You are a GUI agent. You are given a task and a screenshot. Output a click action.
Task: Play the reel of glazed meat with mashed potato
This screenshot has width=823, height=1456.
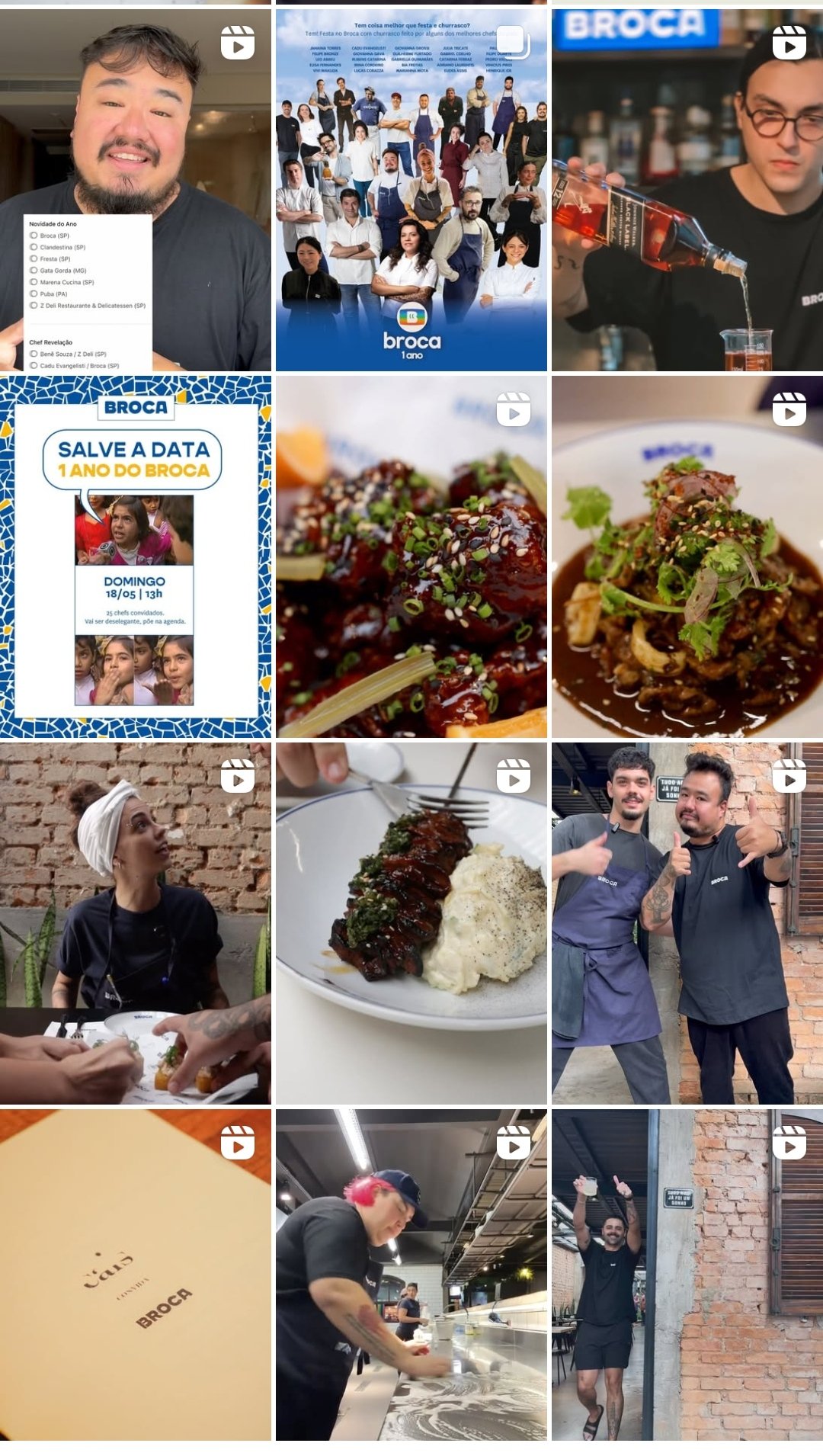point(411,923)
